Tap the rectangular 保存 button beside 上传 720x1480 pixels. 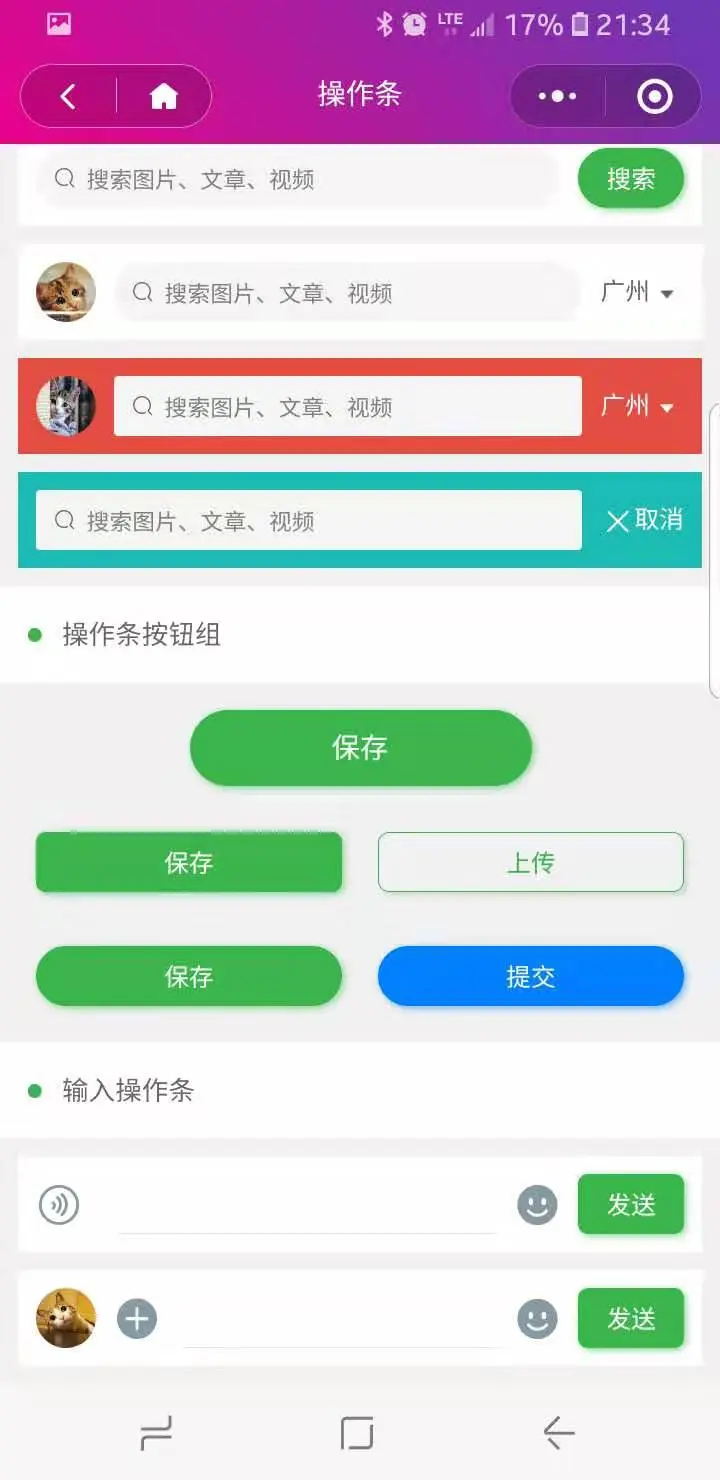(189, 862)
